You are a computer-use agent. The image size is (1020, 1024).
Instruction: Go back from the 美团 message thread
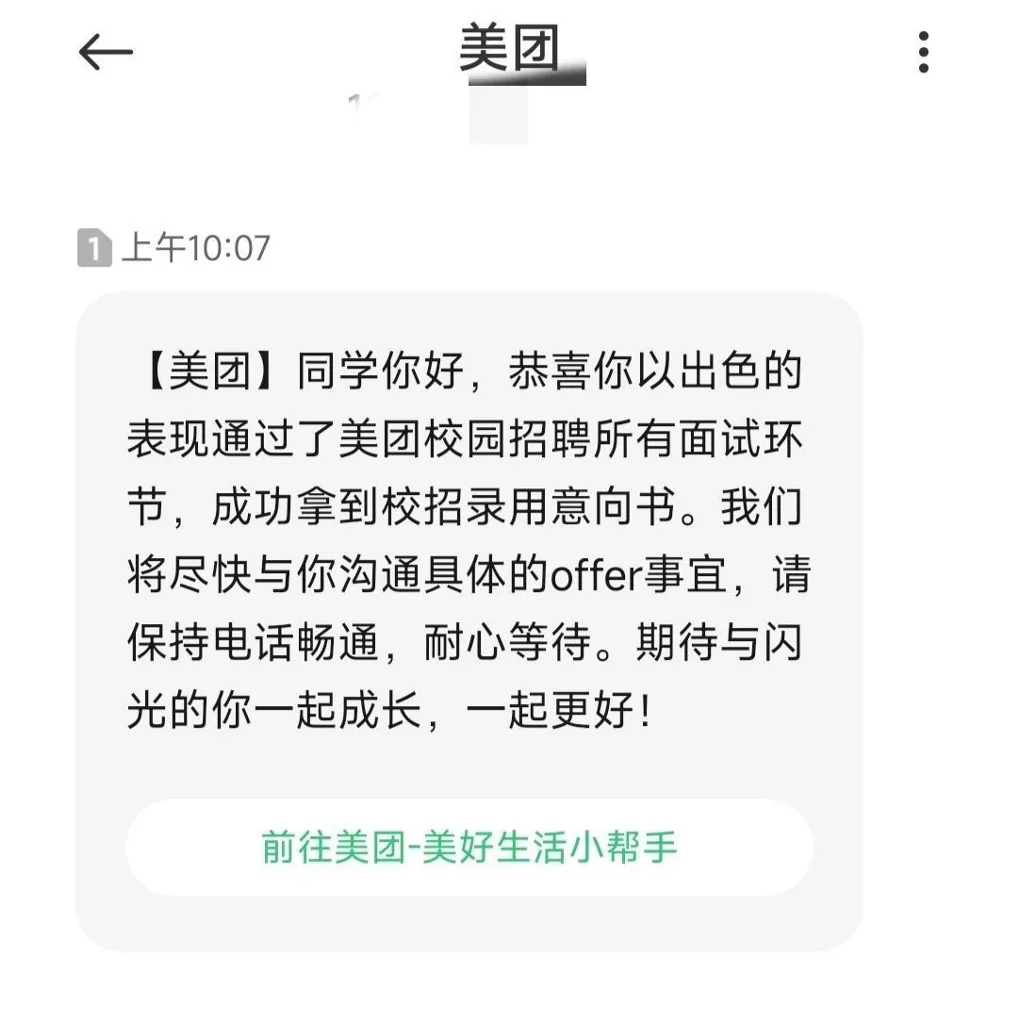(x=105, y=52)
